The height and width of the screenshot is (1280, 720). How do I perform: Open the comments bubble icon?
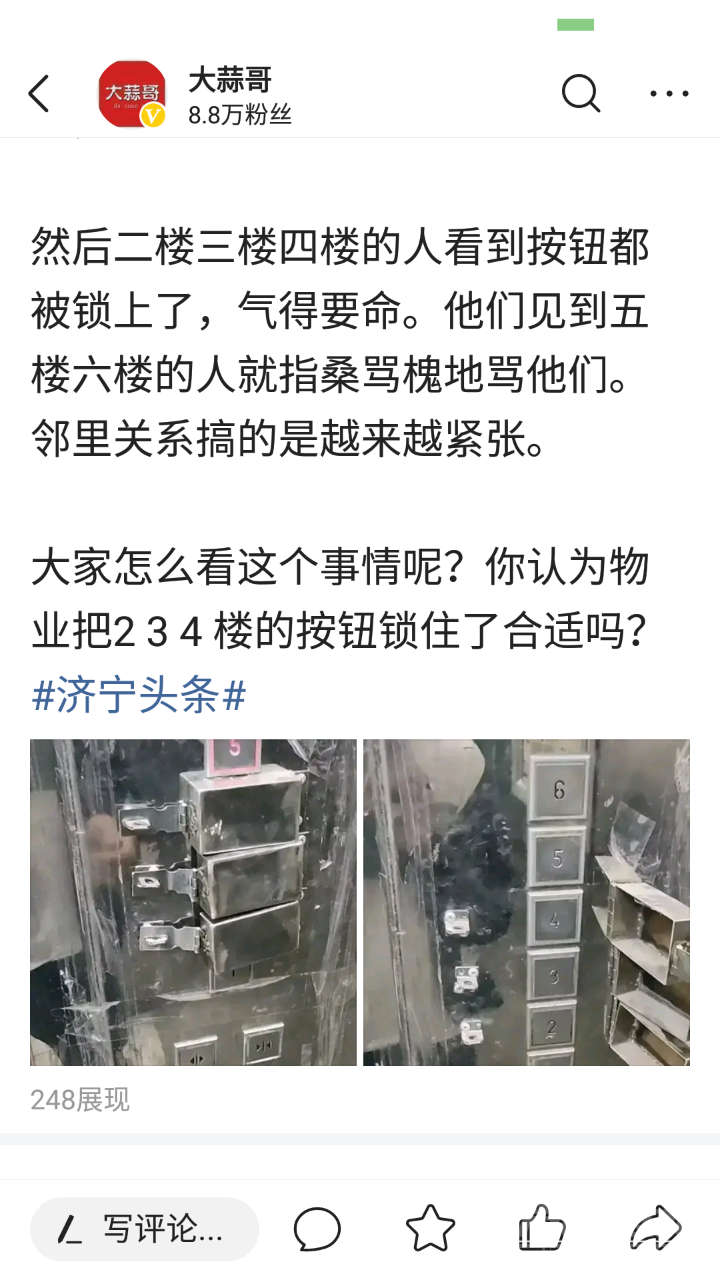[x=317, y=1229]
